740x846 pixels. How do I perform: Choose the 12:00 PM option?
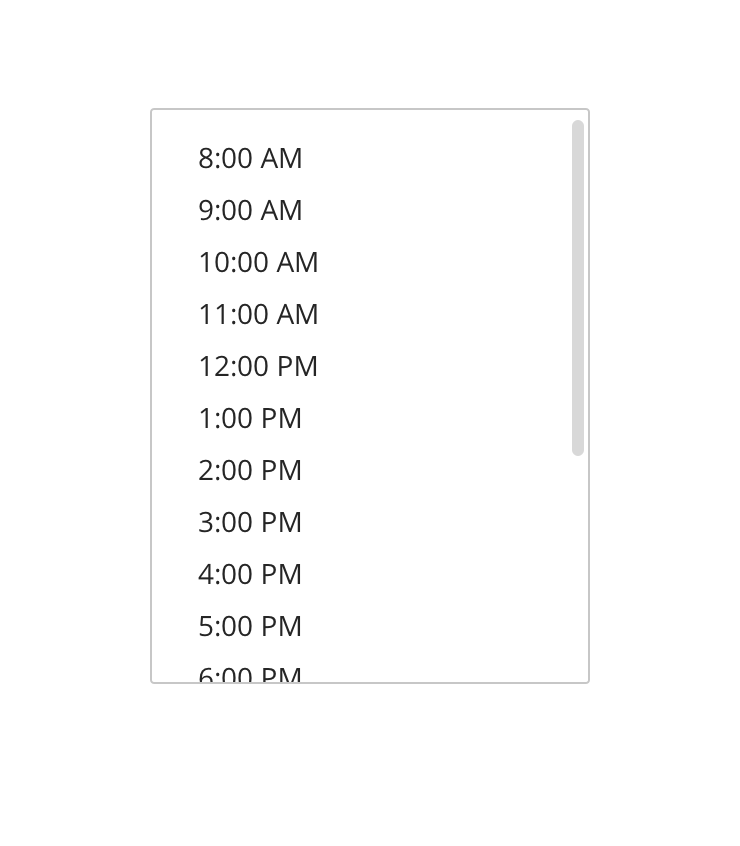point(258,367)
